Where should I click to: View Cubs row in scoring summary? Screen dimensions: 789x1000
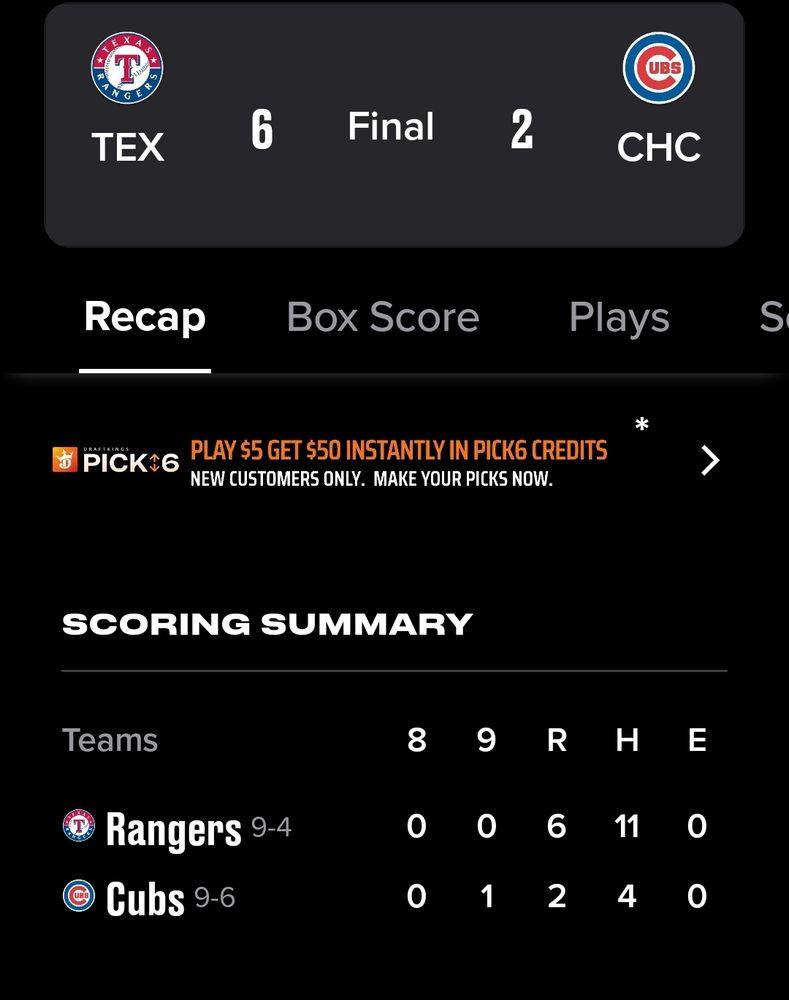[146, 898]
